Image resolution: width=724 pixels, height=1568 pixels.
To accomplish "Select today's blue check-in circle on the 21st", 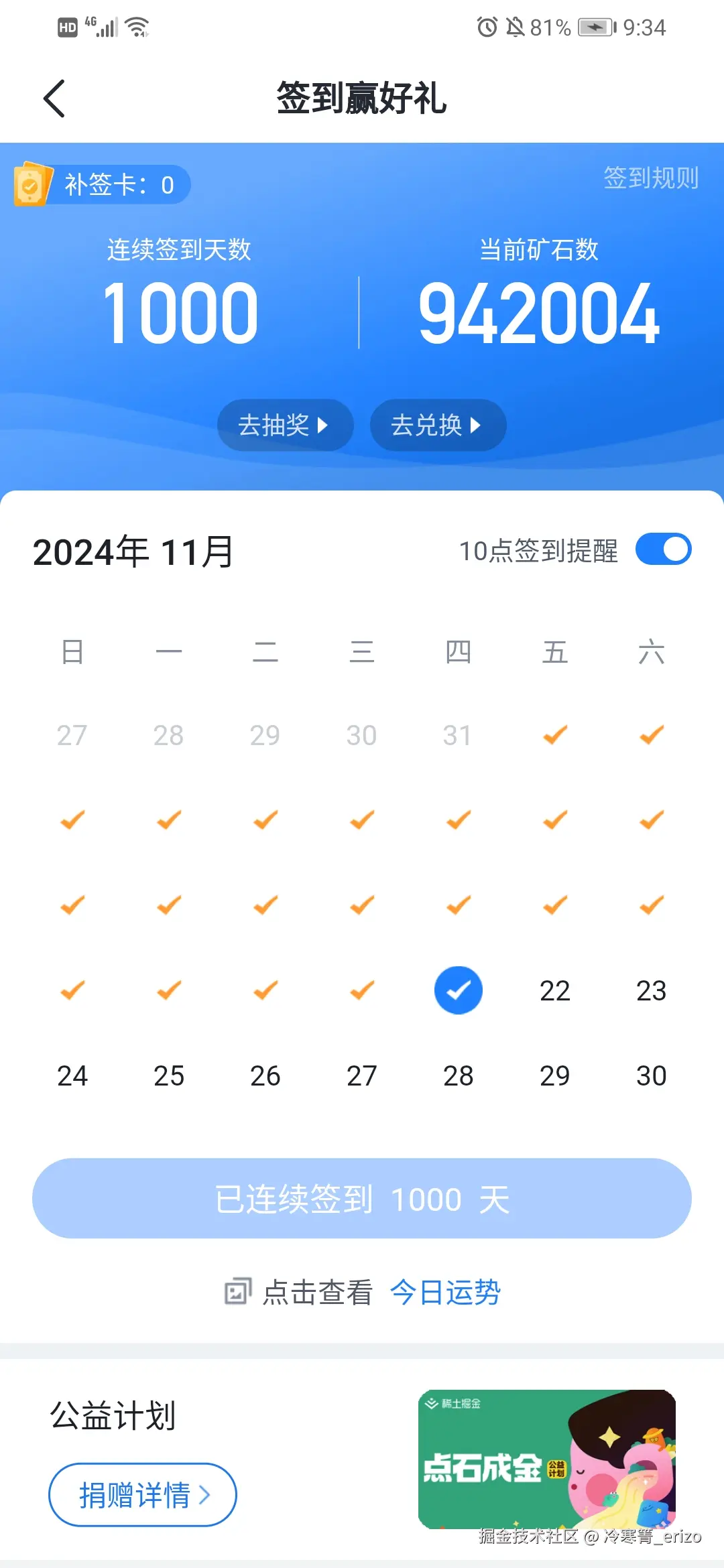I will (x=458, y=990).
